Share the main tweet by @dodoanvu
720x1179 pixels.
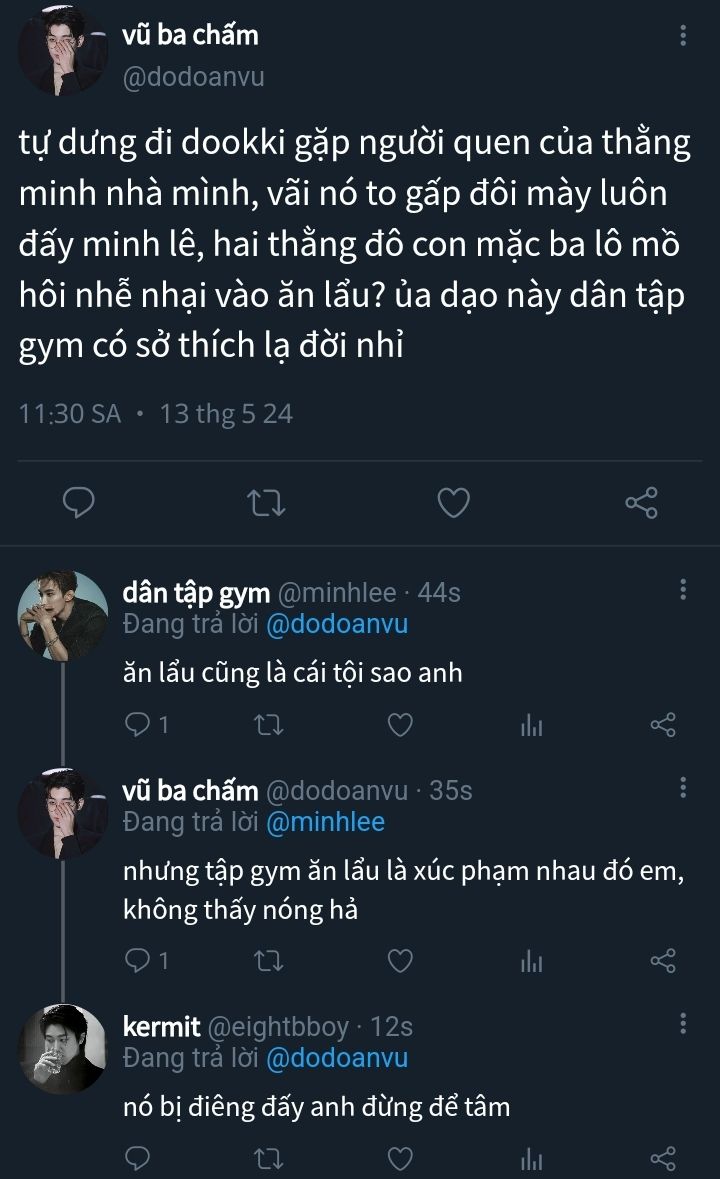641,502
